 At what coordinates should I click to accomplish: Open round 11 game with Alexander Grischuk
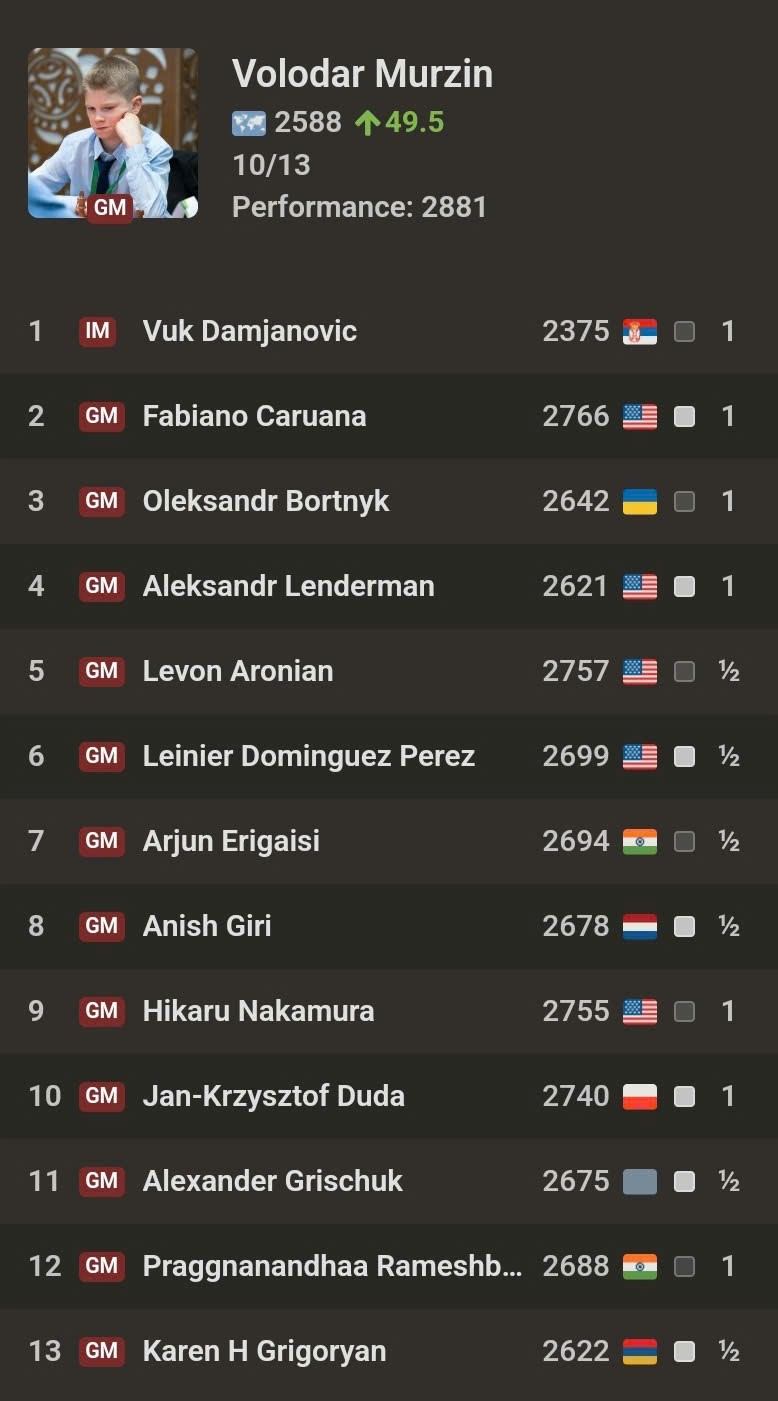pos(389,1181)
